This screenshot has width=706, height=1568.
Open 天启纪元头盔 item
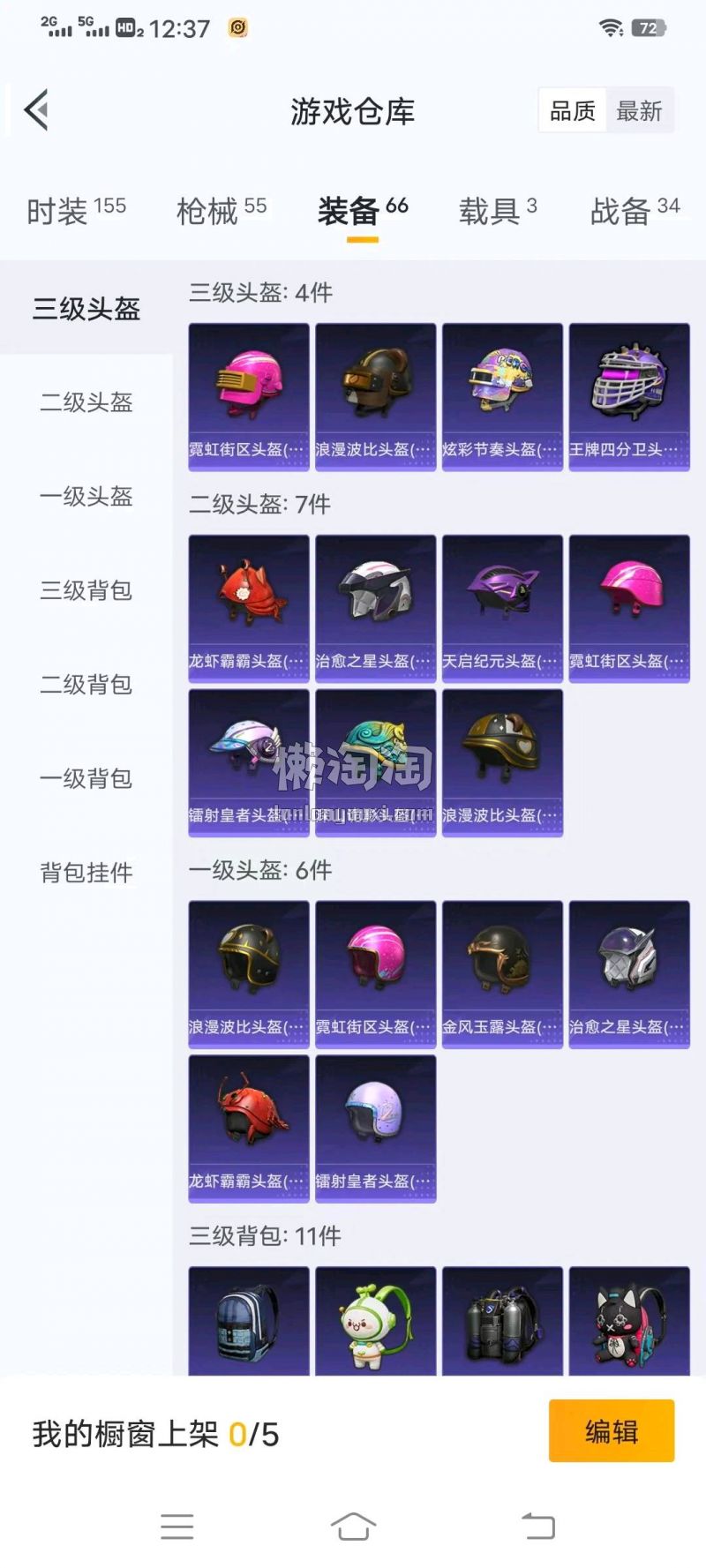click(502, 608)
